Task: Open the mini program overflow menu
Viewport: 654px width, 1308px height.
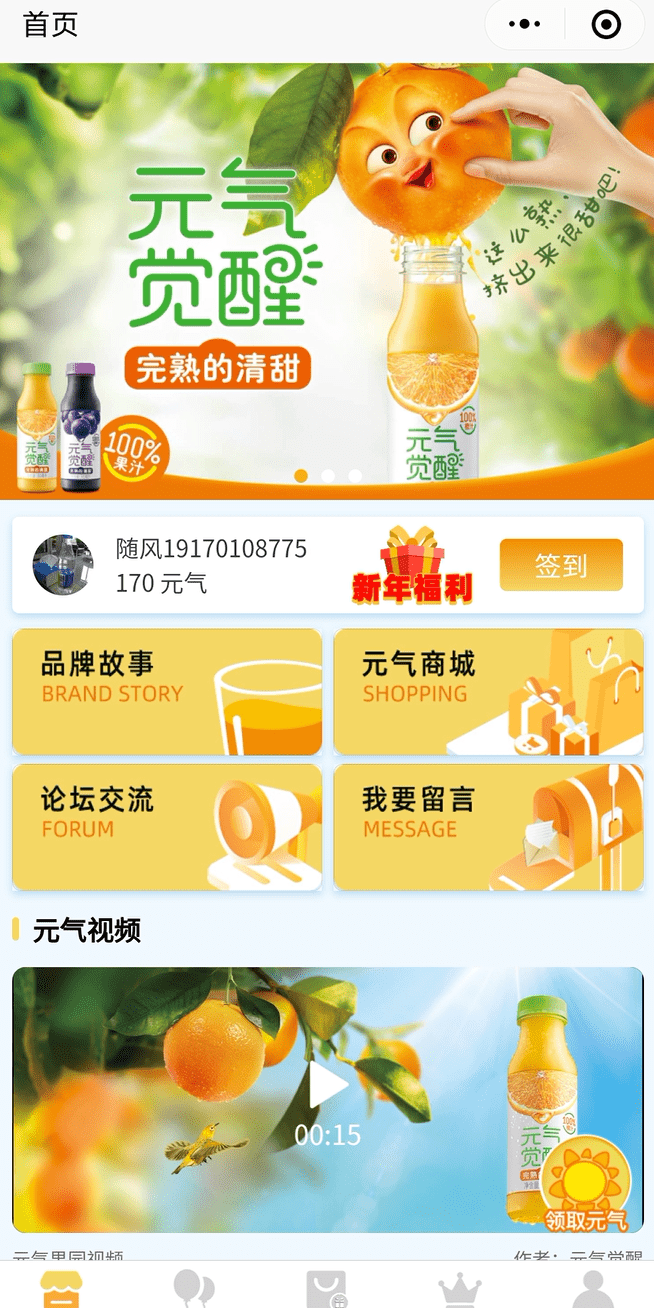Action: pyautogui.click(x=525, y=25)
